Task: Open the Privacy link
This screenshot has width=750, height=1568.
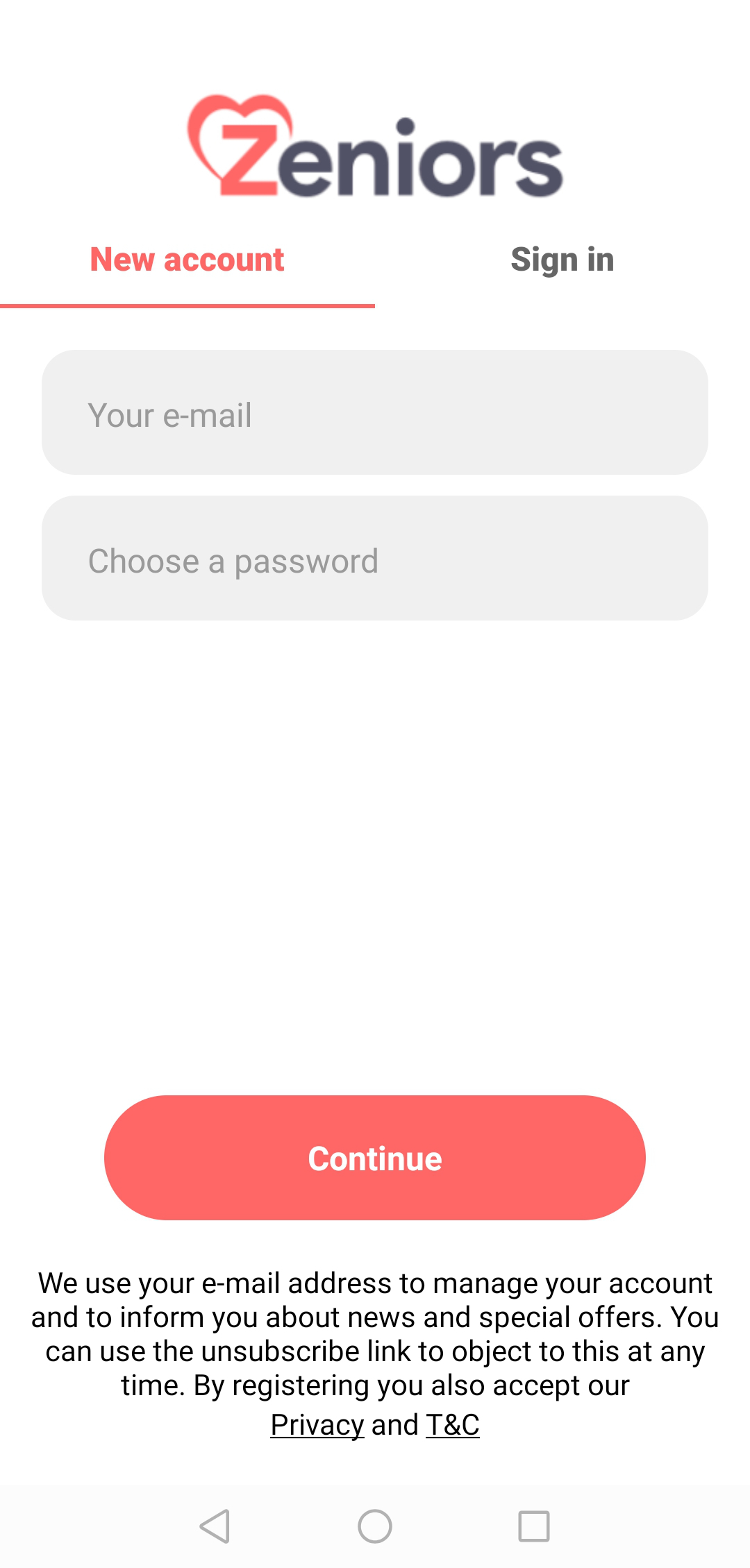Action: 317,1425
